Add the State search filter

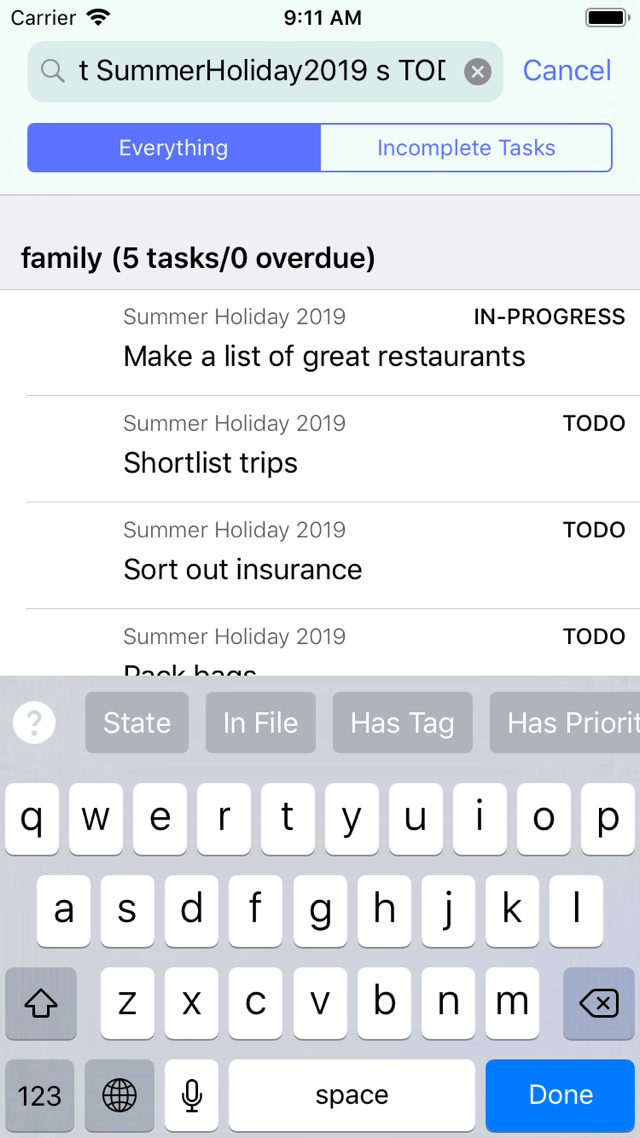(137, 722)
